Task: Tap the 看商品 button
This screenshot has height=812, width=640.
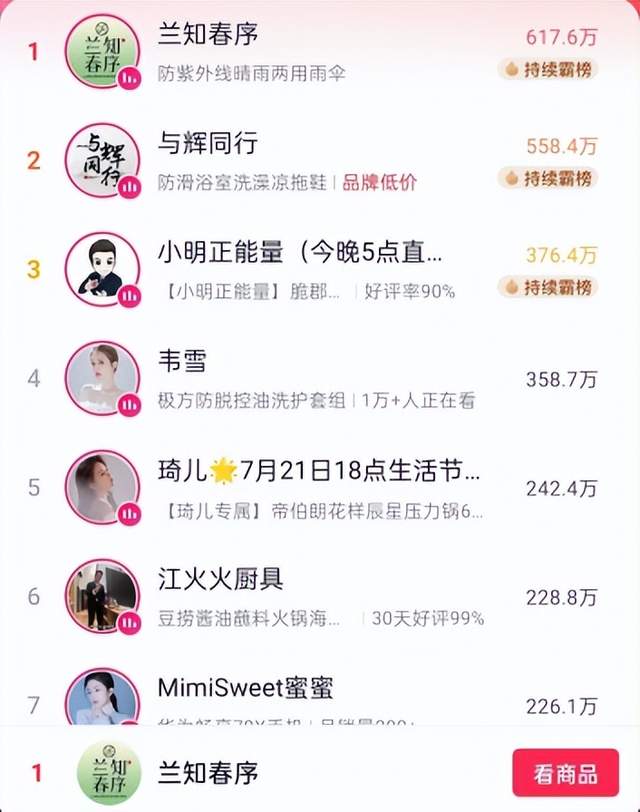Action: [565, 773]
